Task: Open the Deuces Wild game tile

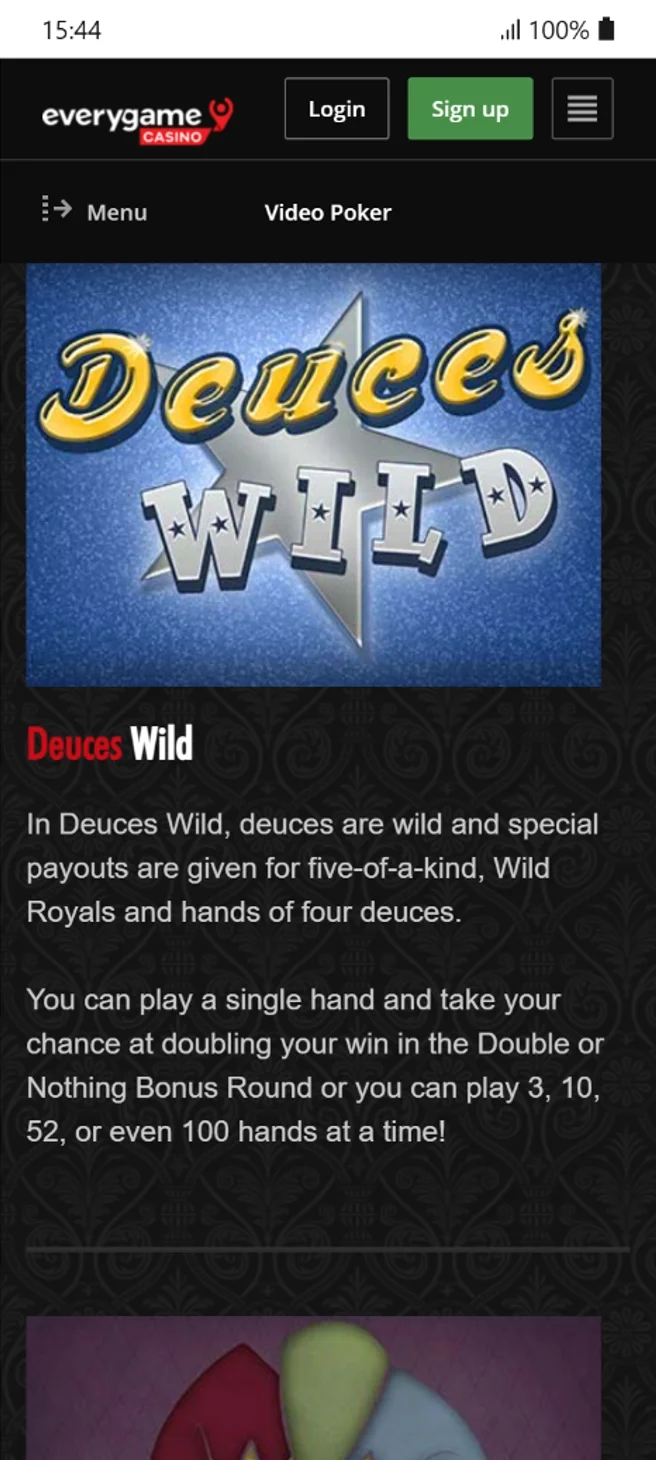Action: (313, 475)
